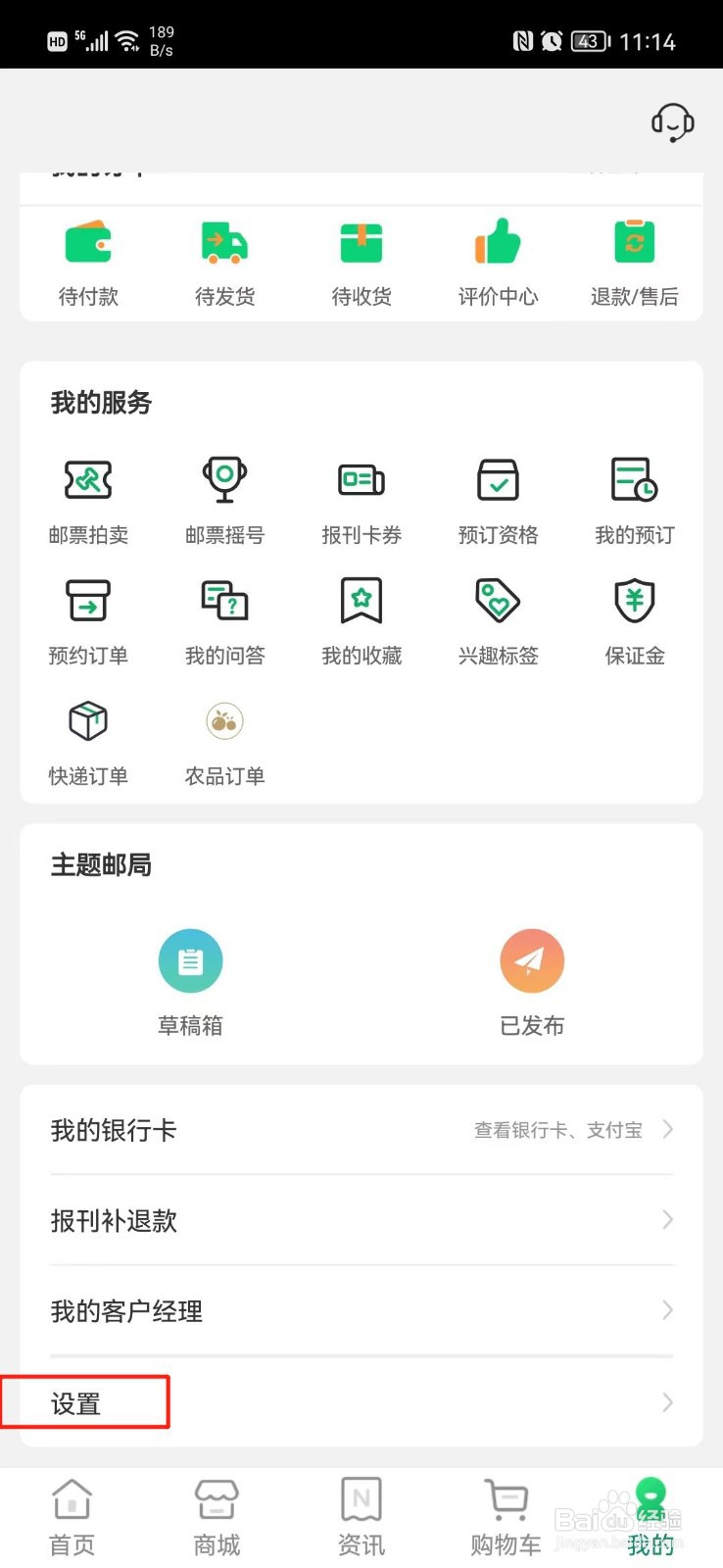Switch to the 商城 tab
This screenshot has height=1568, width=723.
click(216, 1514)
